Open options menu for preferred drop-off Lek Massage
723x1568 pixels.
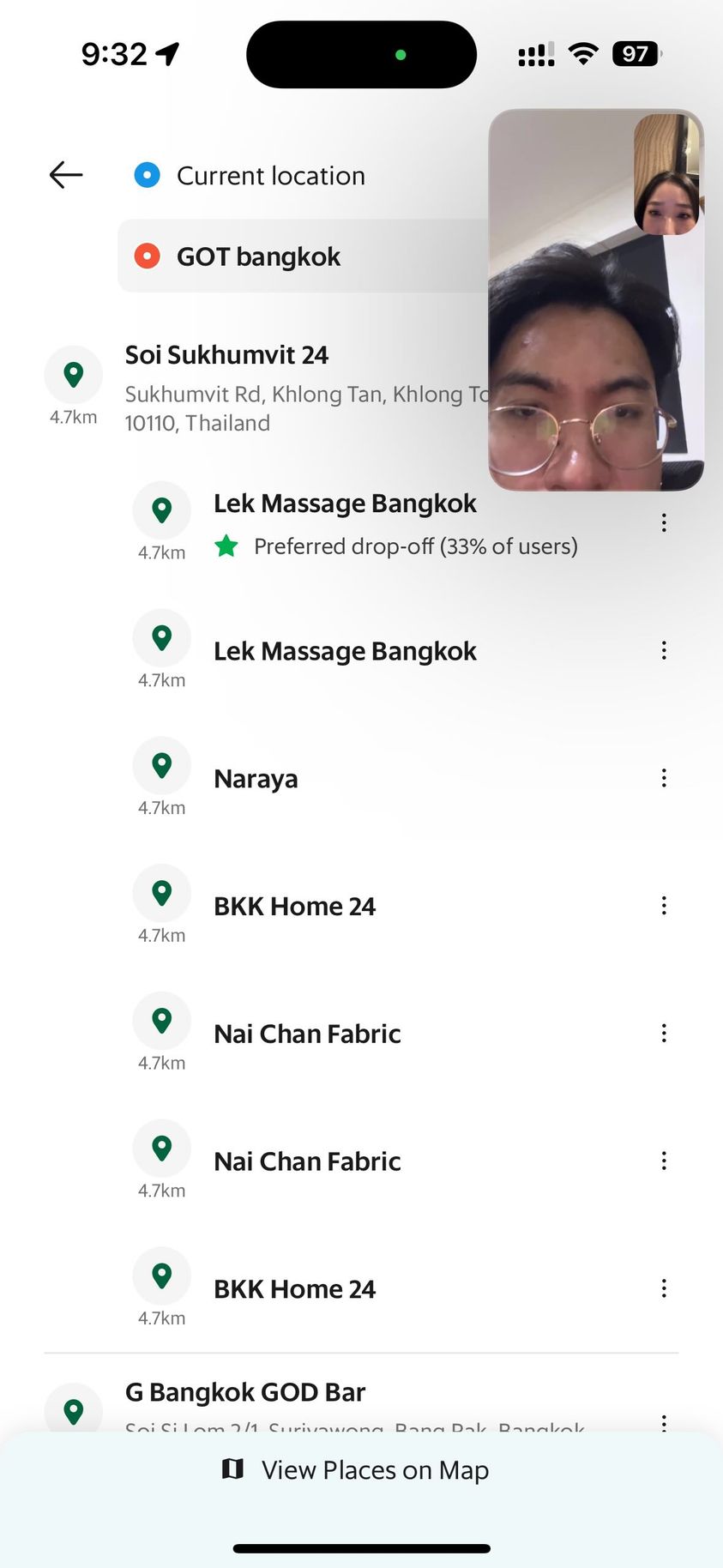point(664,522)
